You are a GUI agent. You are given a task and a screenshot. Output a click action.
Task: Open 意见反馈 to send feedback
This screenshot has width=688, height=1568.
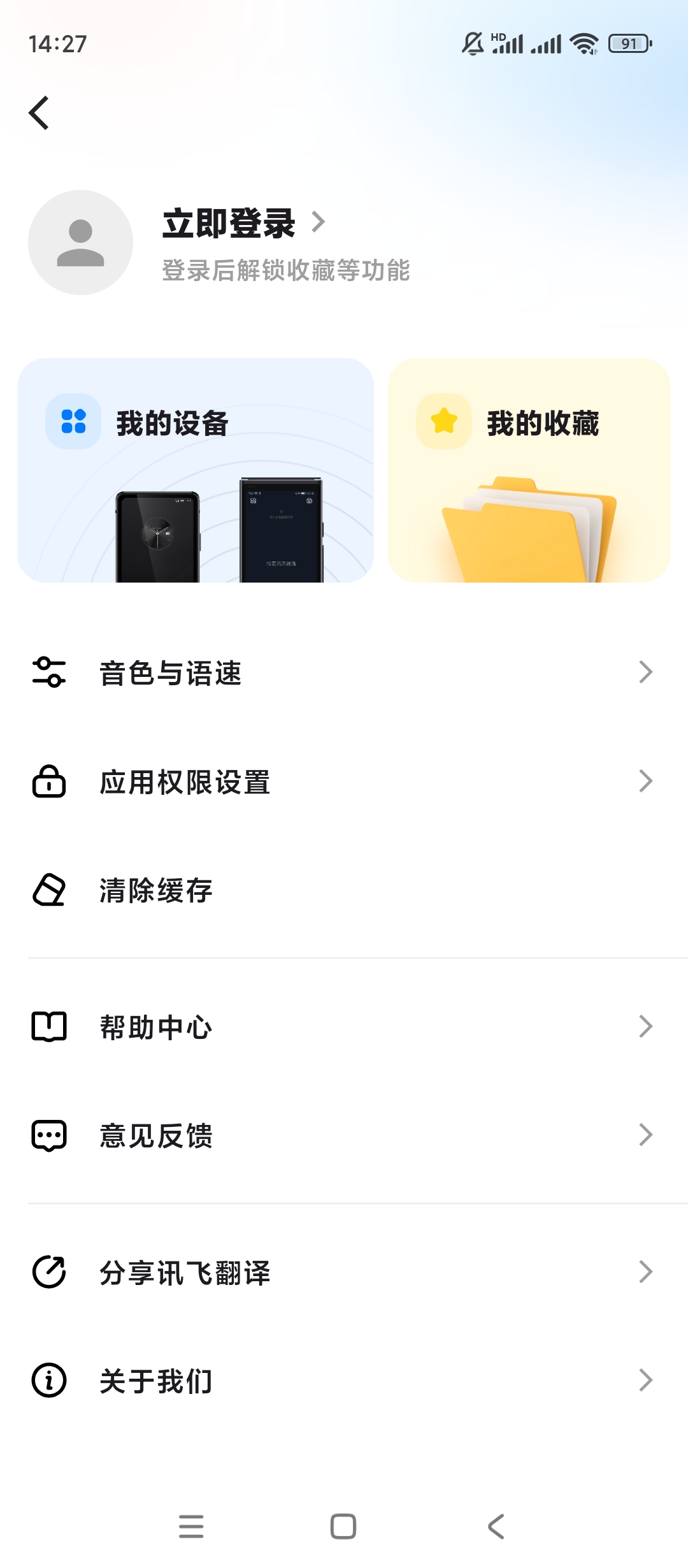point(344,1135)
